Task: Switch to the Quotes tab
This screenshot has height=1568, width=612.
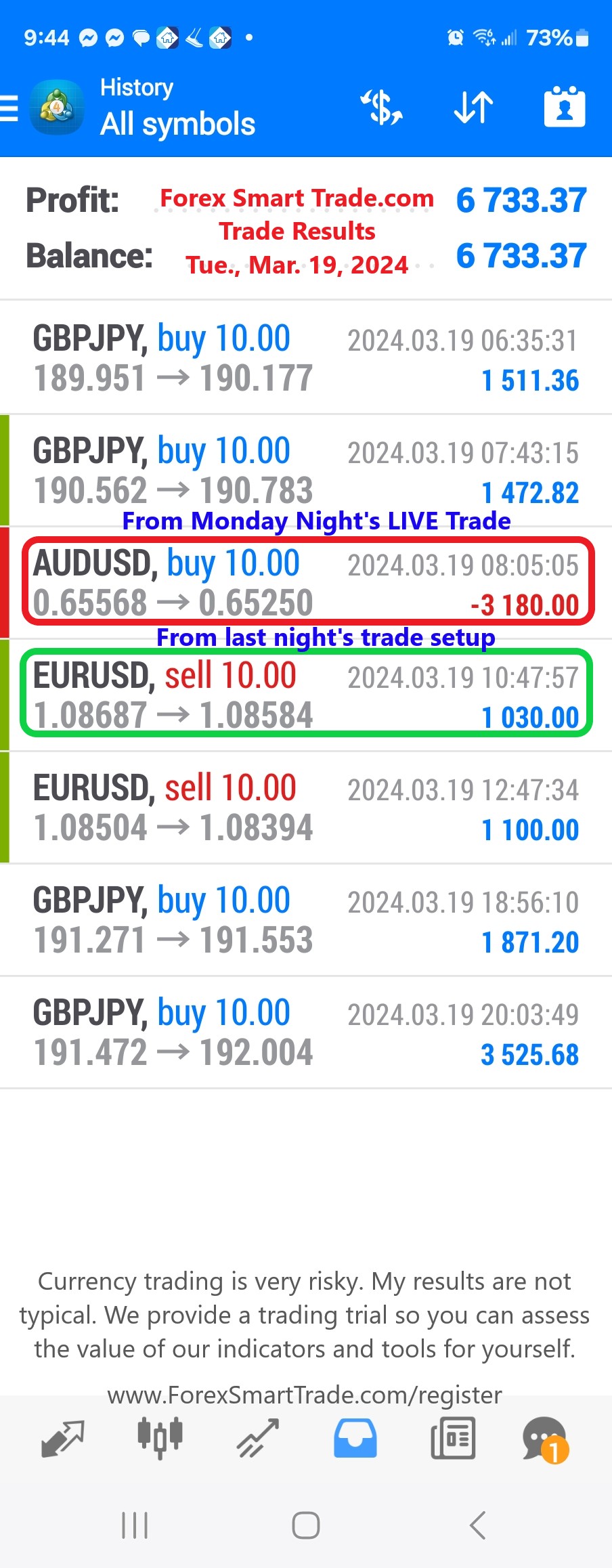Action: tap(63, 1438)
